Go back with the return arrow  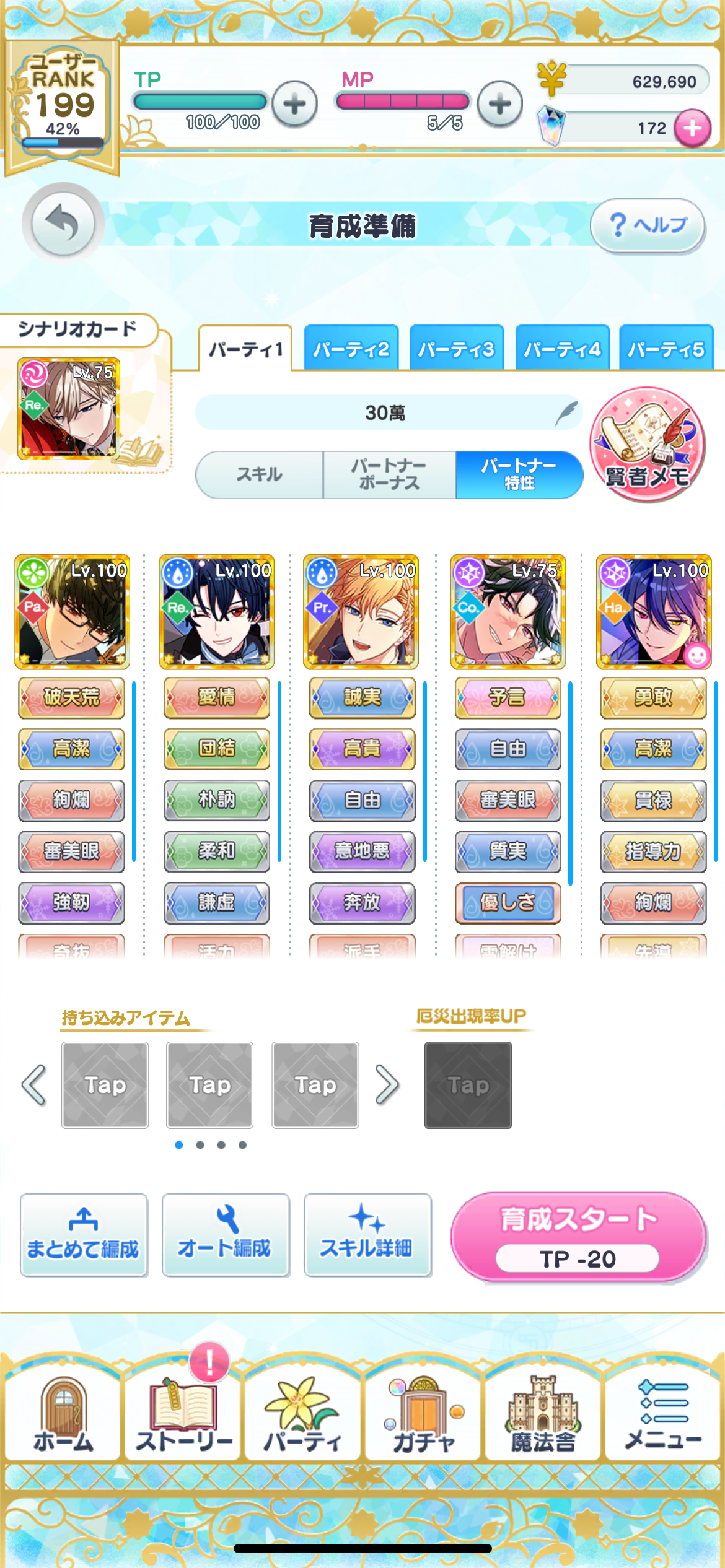[x=63, y=224]
